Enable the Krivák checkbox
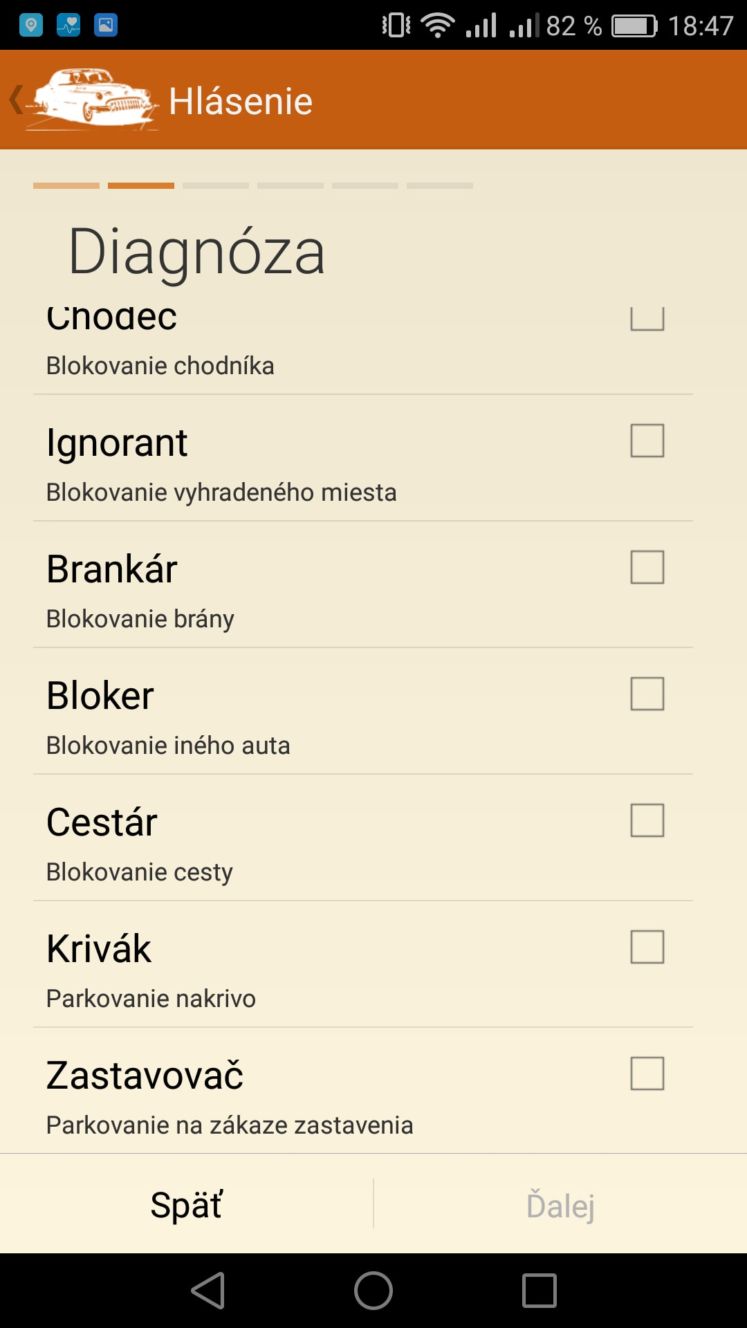 click(x=647, y=947)
